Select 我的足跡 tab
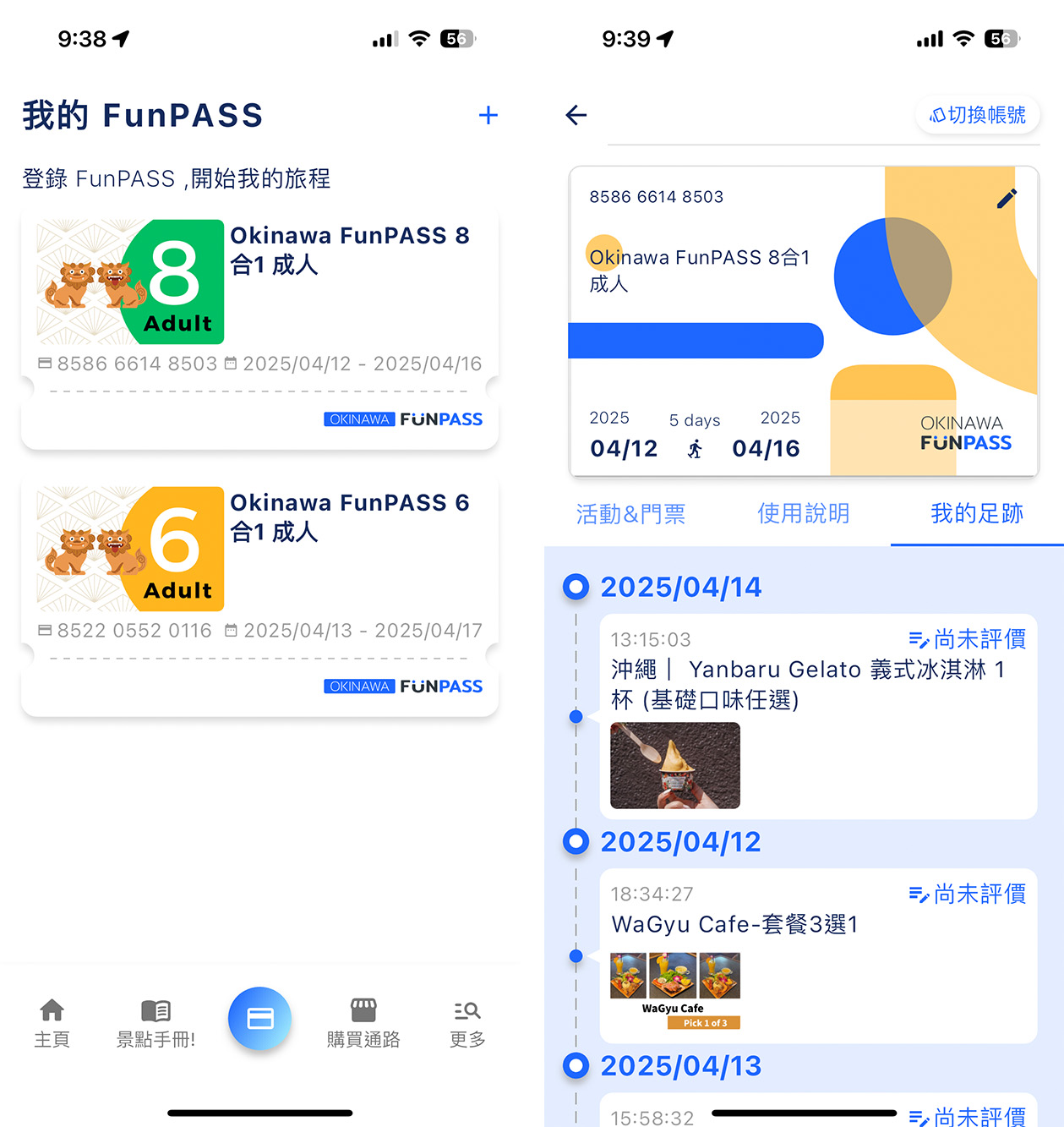The width and height of the screenshot is (1064, 1127). point(976,513)
